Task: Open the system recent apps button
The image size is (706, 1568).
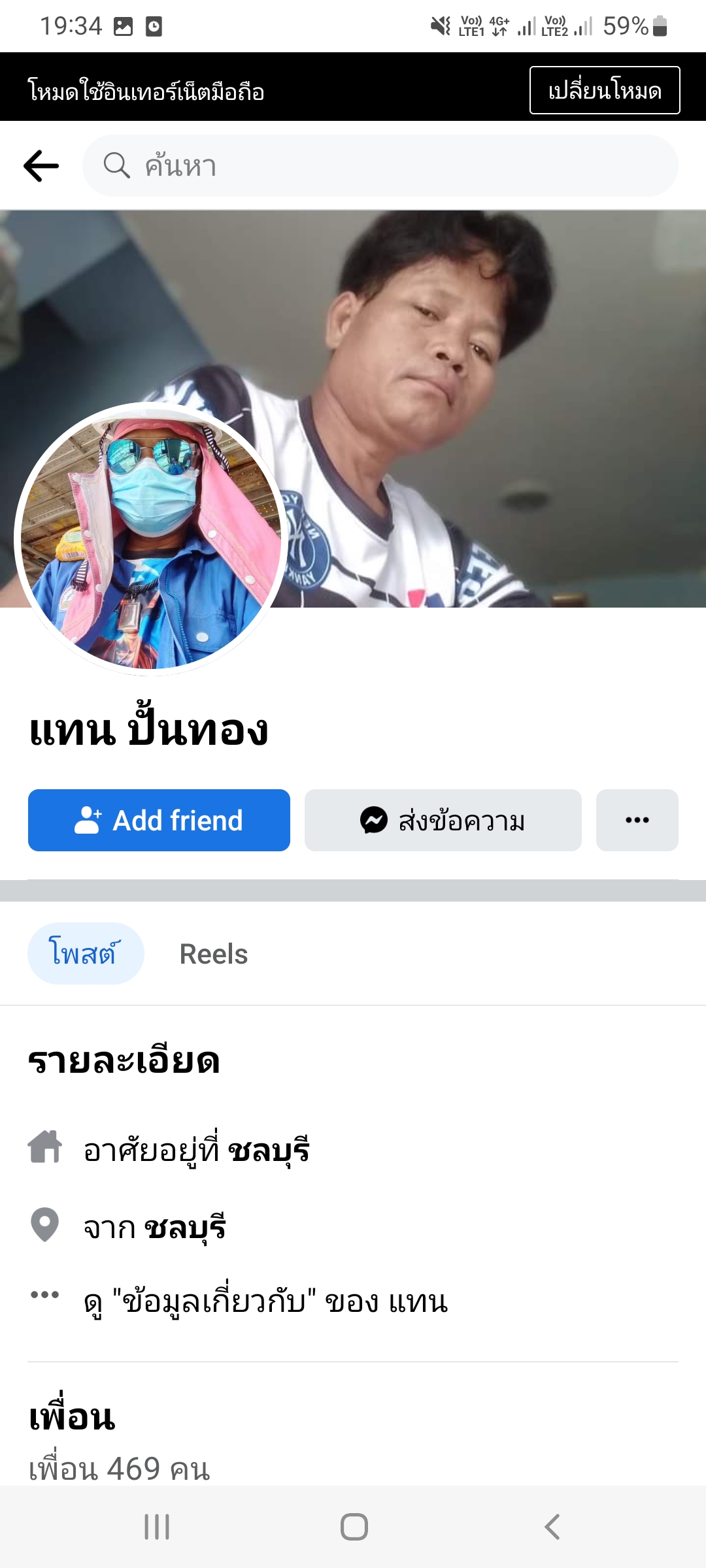Action: [157, 1527]
